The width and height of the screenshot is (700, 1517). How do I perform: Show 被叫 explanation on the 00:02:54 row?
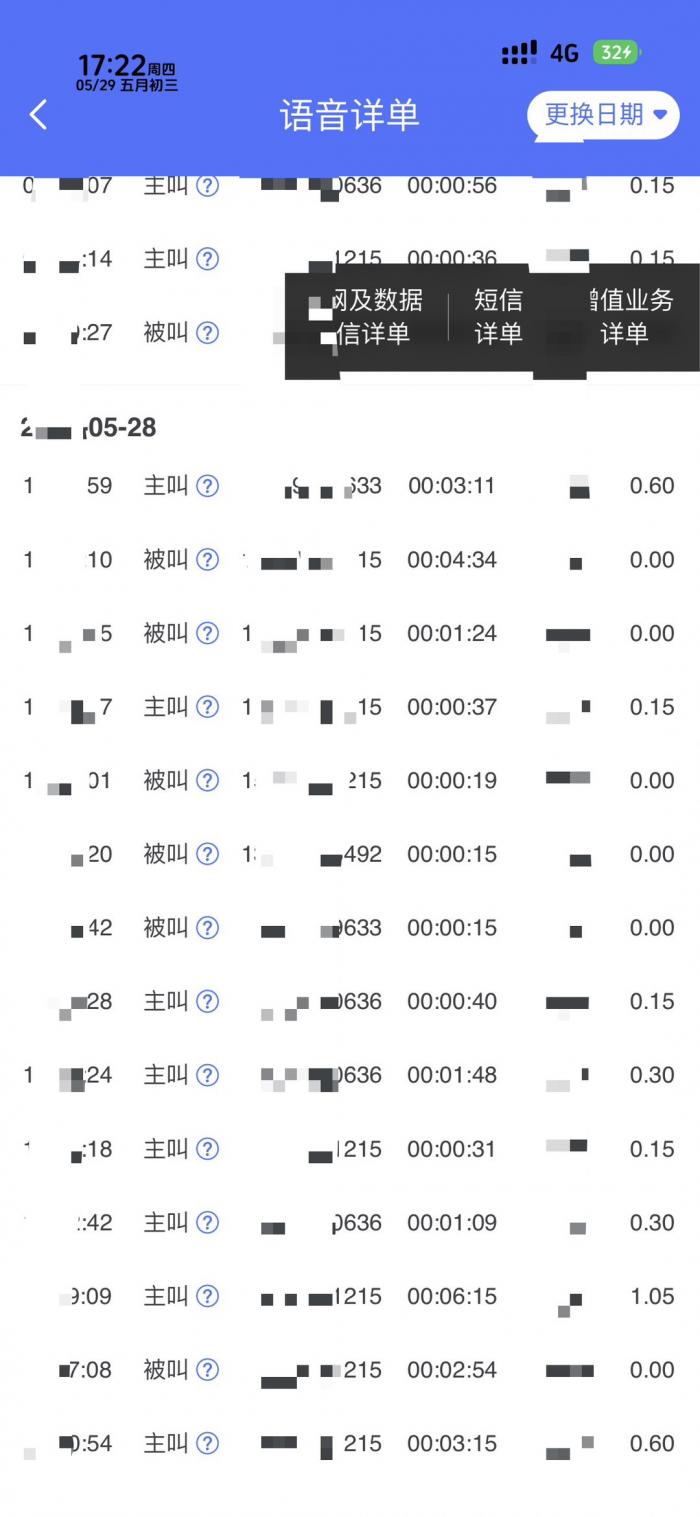point(207,1370)
